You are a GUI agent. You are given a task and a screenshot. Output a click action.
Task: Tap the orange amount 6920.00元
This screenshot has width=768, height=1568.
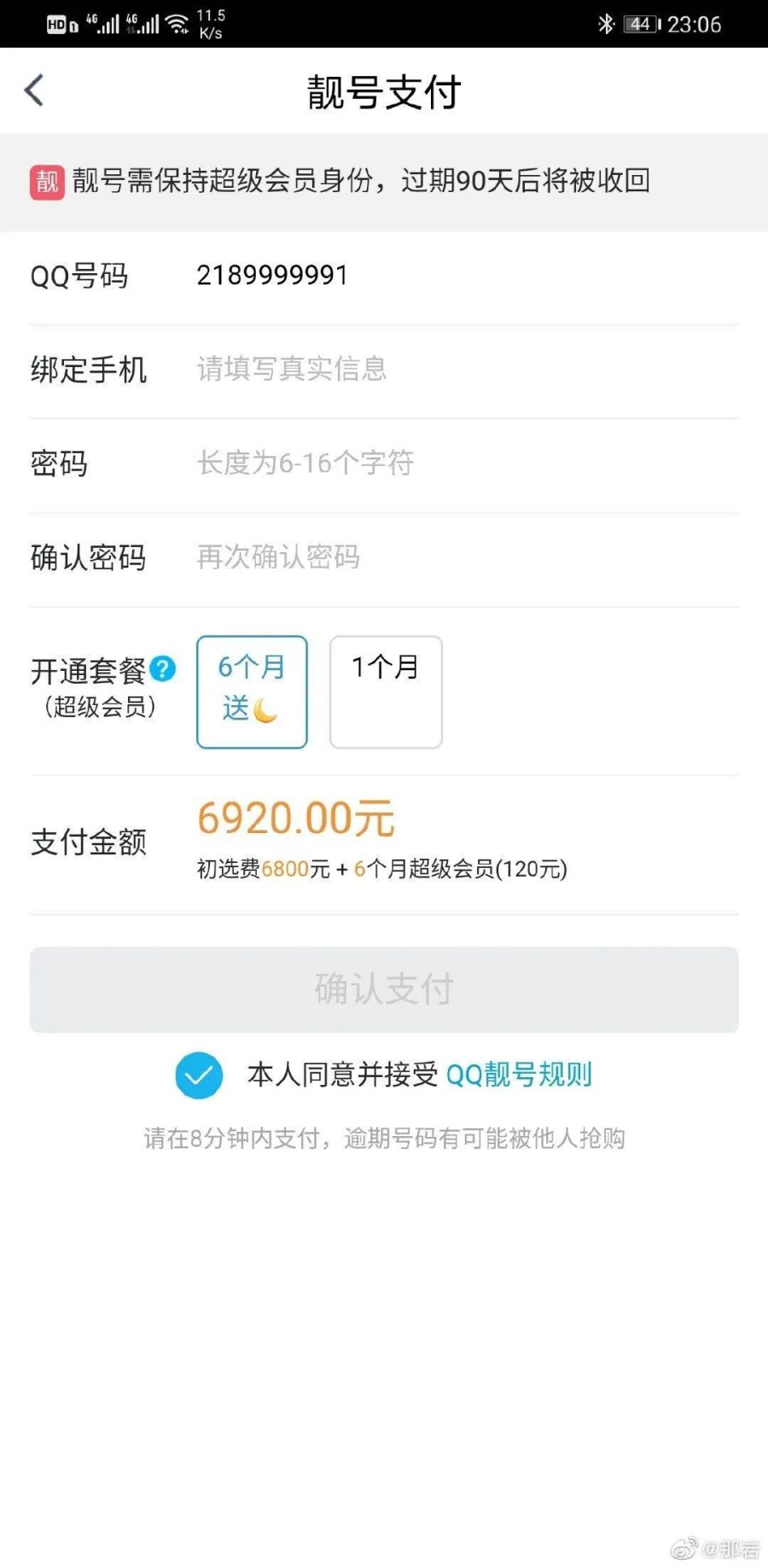click(294, 817)
